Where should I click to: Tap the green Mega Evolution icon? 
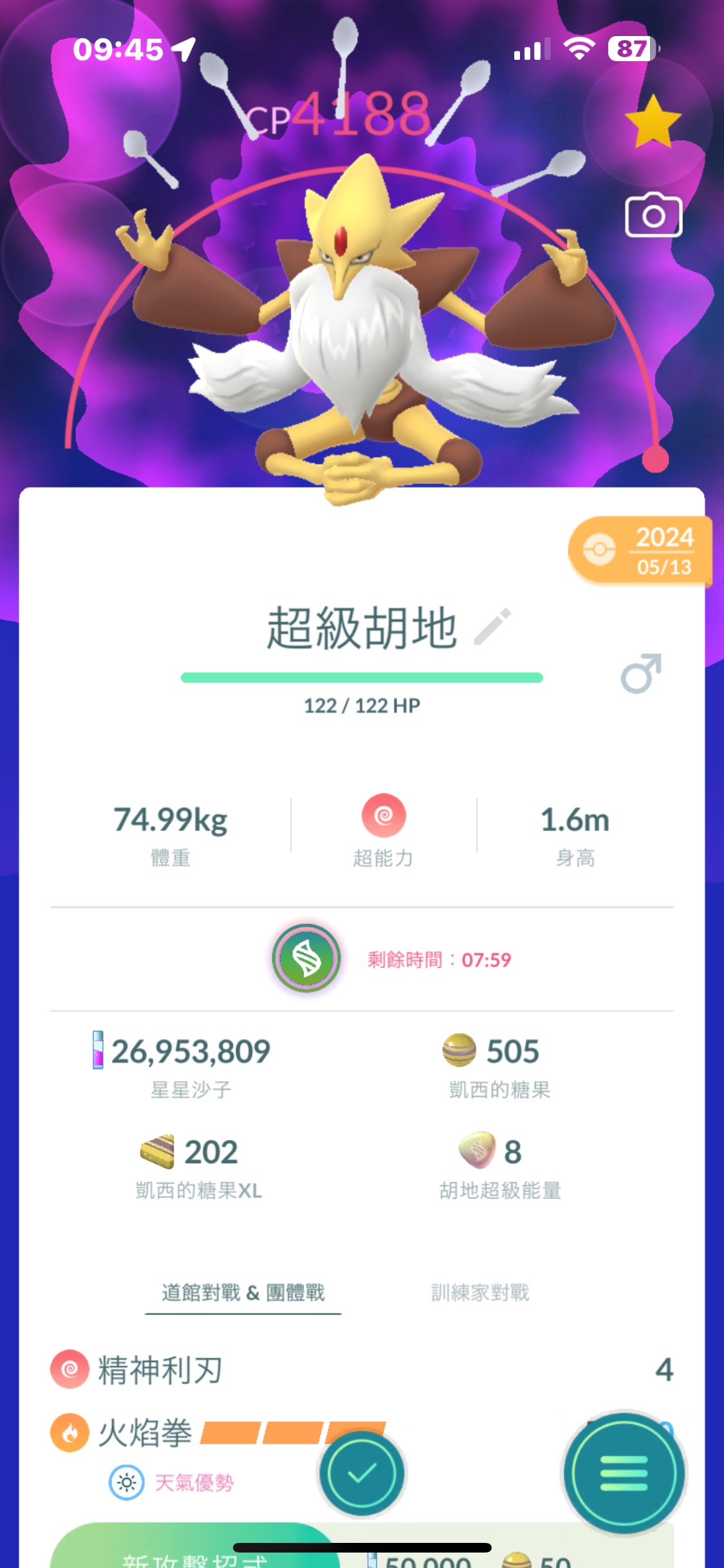(x=306, y=958)
